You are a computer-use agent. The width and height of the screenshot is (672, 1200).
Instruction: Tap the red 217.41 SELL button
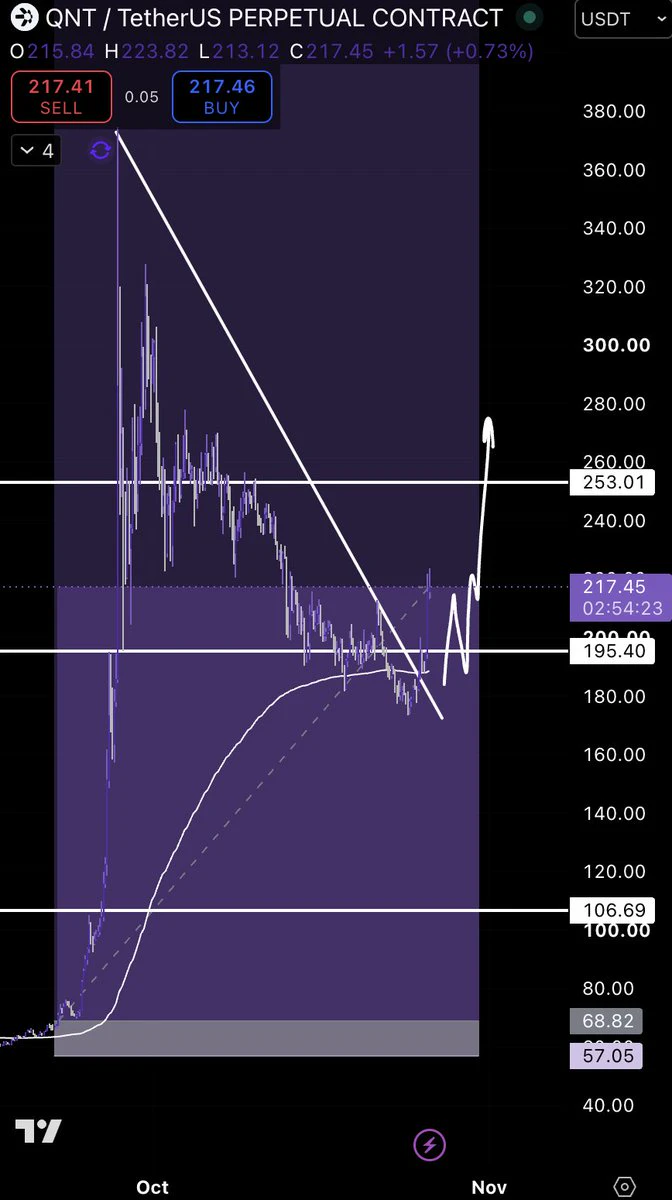61,97
